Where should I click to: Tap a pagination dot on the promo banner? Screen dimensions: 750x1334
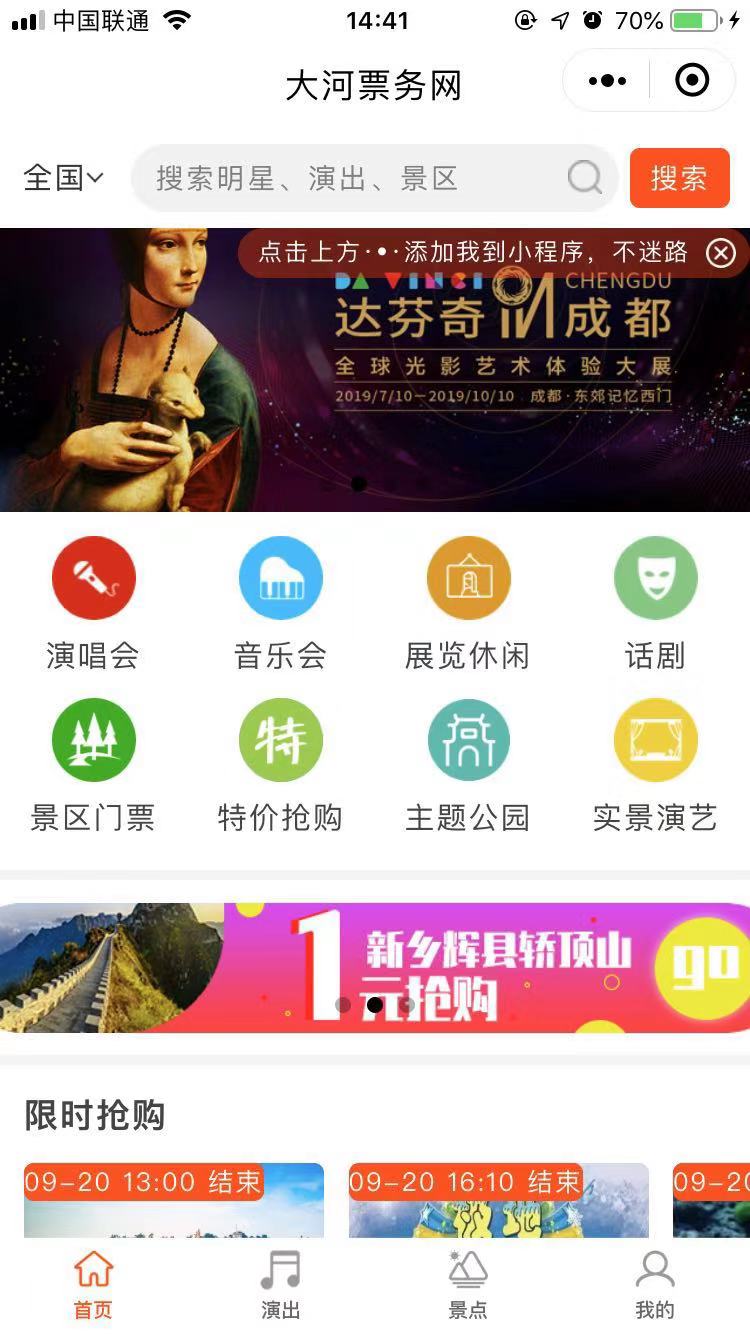pyautogui.click(x=375, y=1003)
